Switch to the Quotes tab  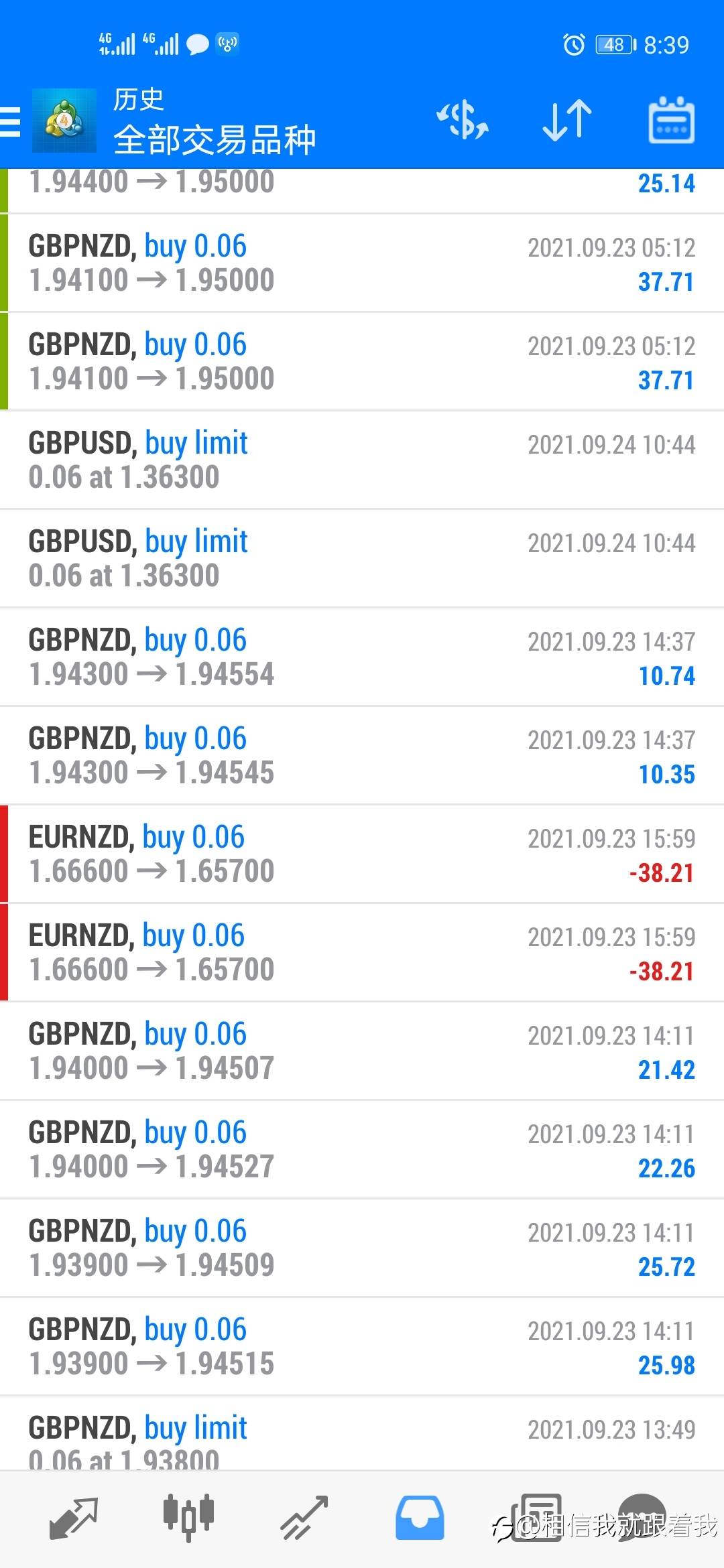[74, 1518]
